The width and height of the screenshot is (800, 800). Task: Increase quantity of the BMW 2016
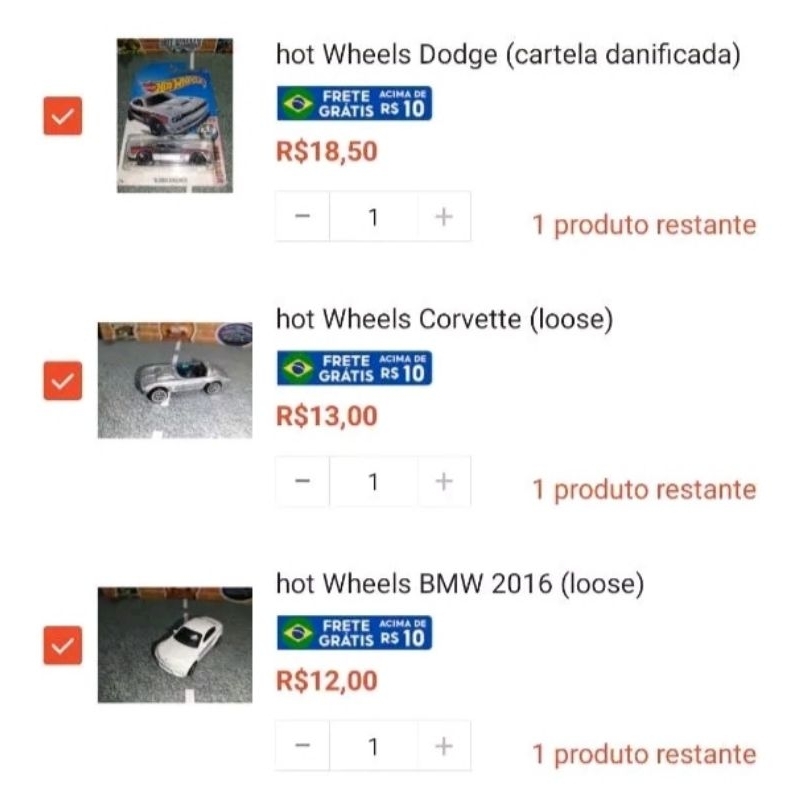click(444, 746)
